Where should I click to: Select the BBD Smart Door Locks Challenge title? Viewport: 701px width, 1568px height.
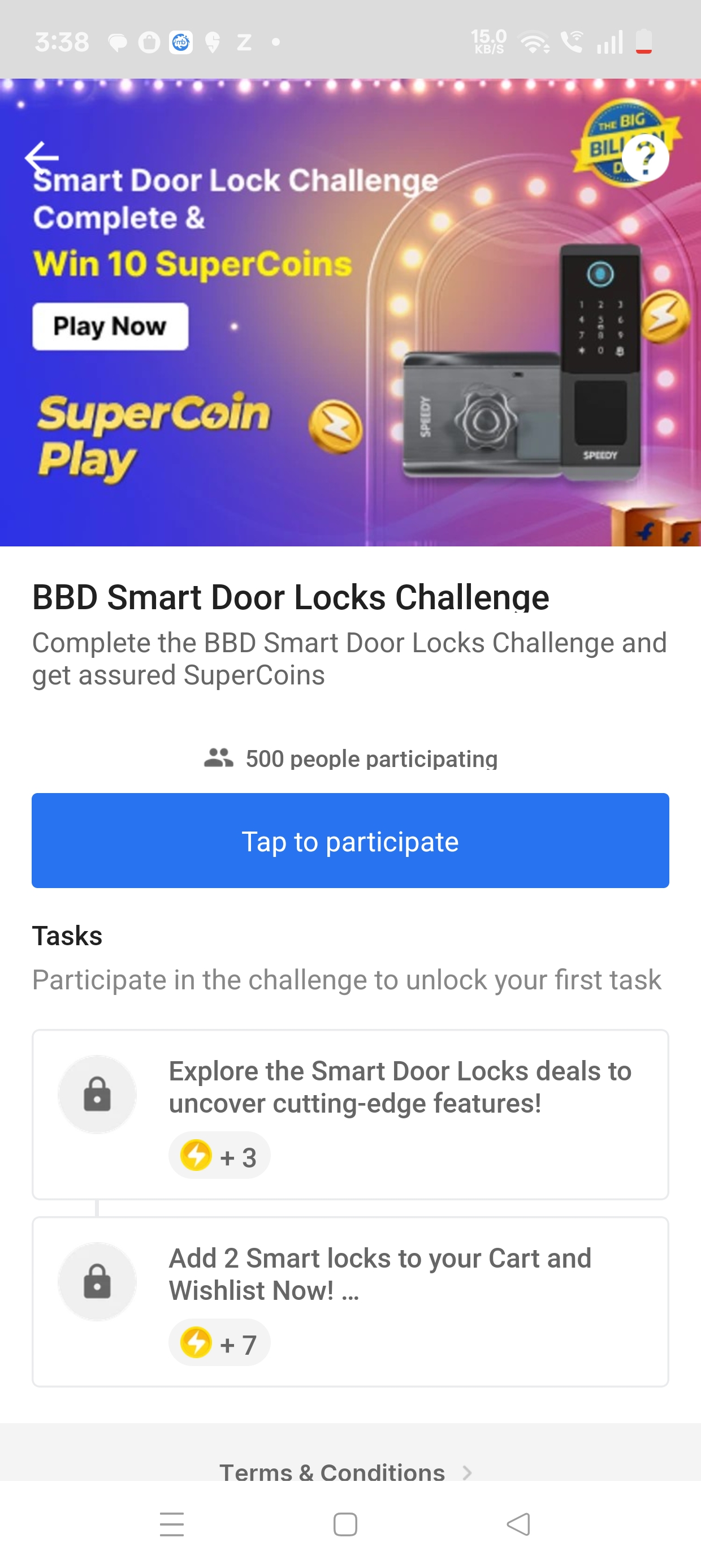(x=290, y=597)
